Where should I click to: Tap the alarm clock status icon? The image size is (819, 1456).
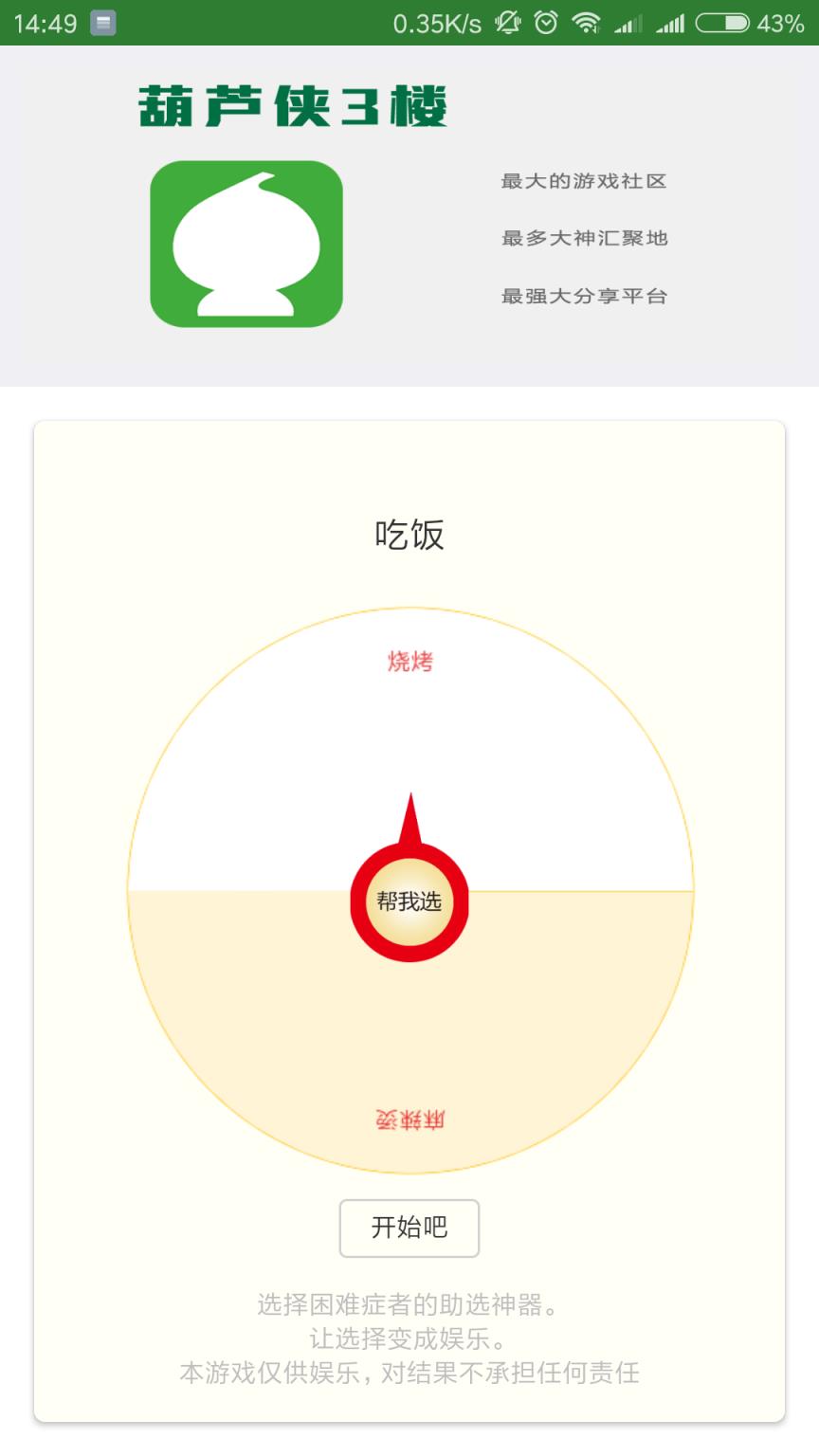coord(546,24)
